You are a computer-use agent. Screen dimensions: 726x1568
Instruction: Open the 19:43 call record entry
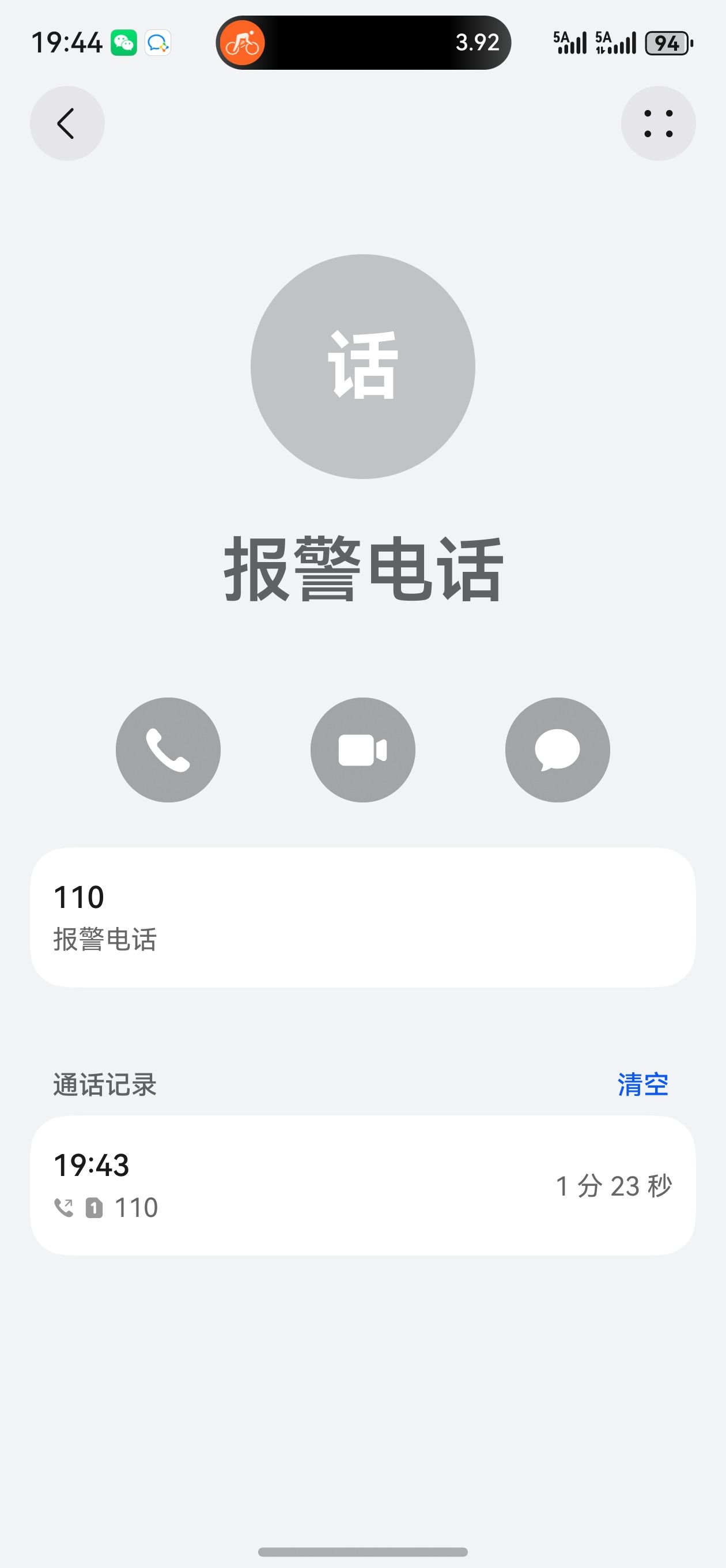(x=362, y=1185)
